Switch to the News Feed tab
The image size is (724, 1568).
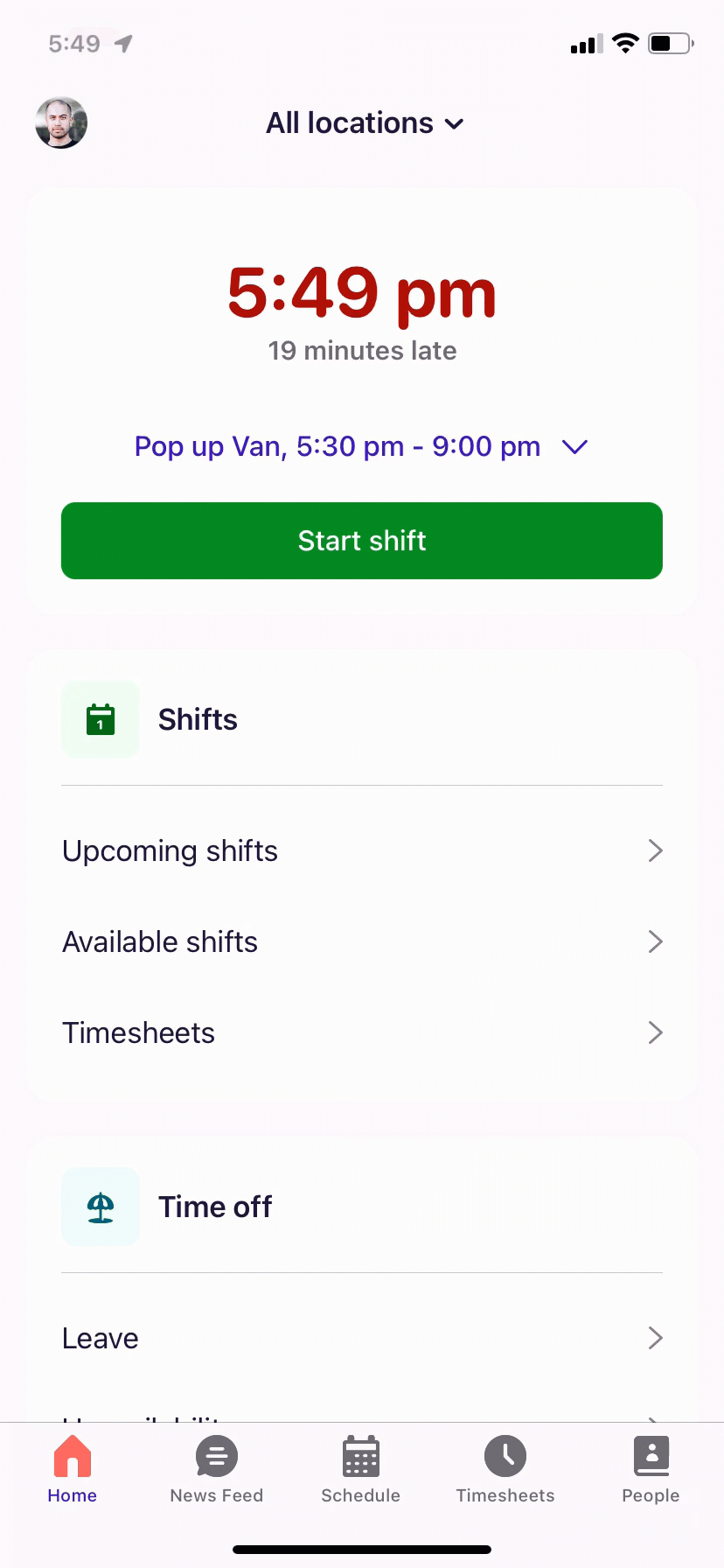[217, 1470]
